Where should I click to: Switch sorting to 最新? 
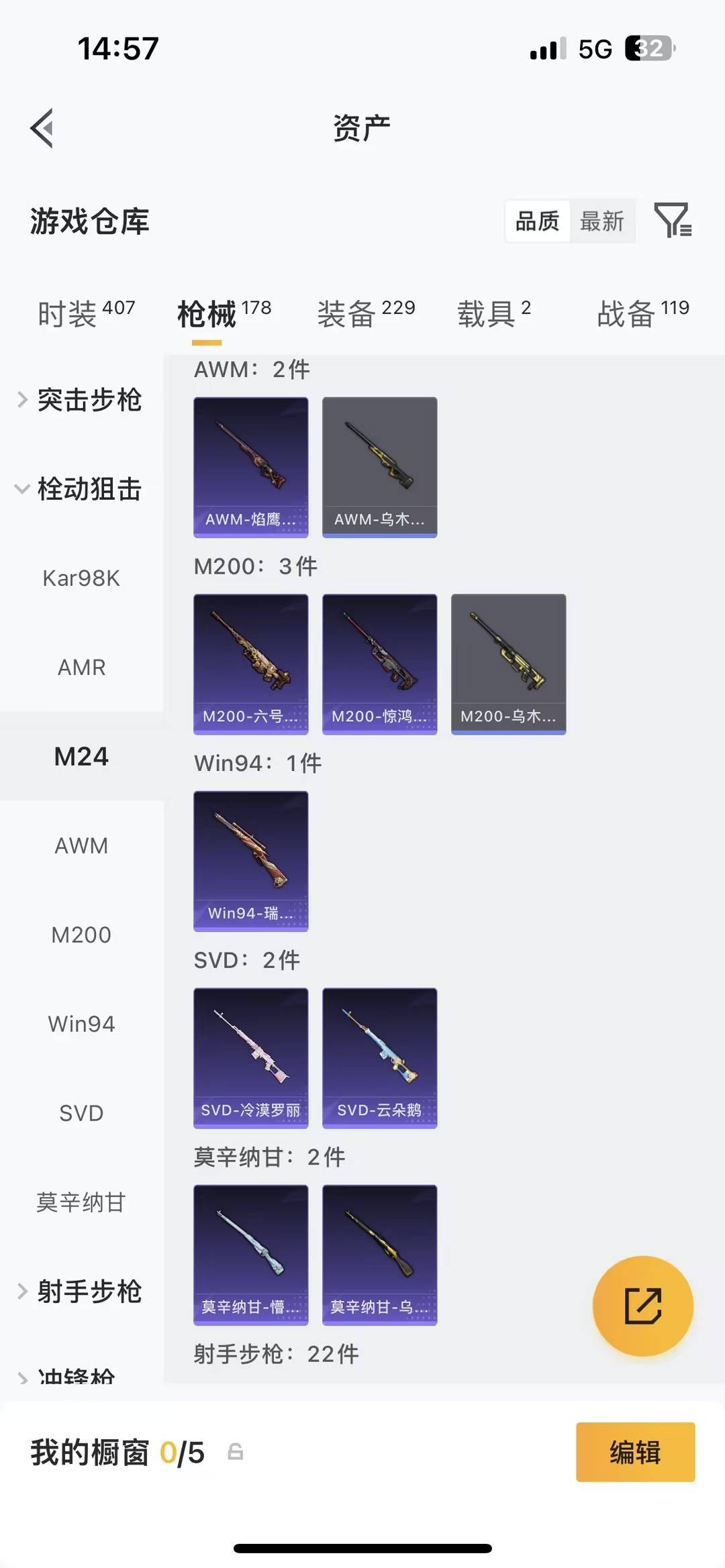pos(603,221)
